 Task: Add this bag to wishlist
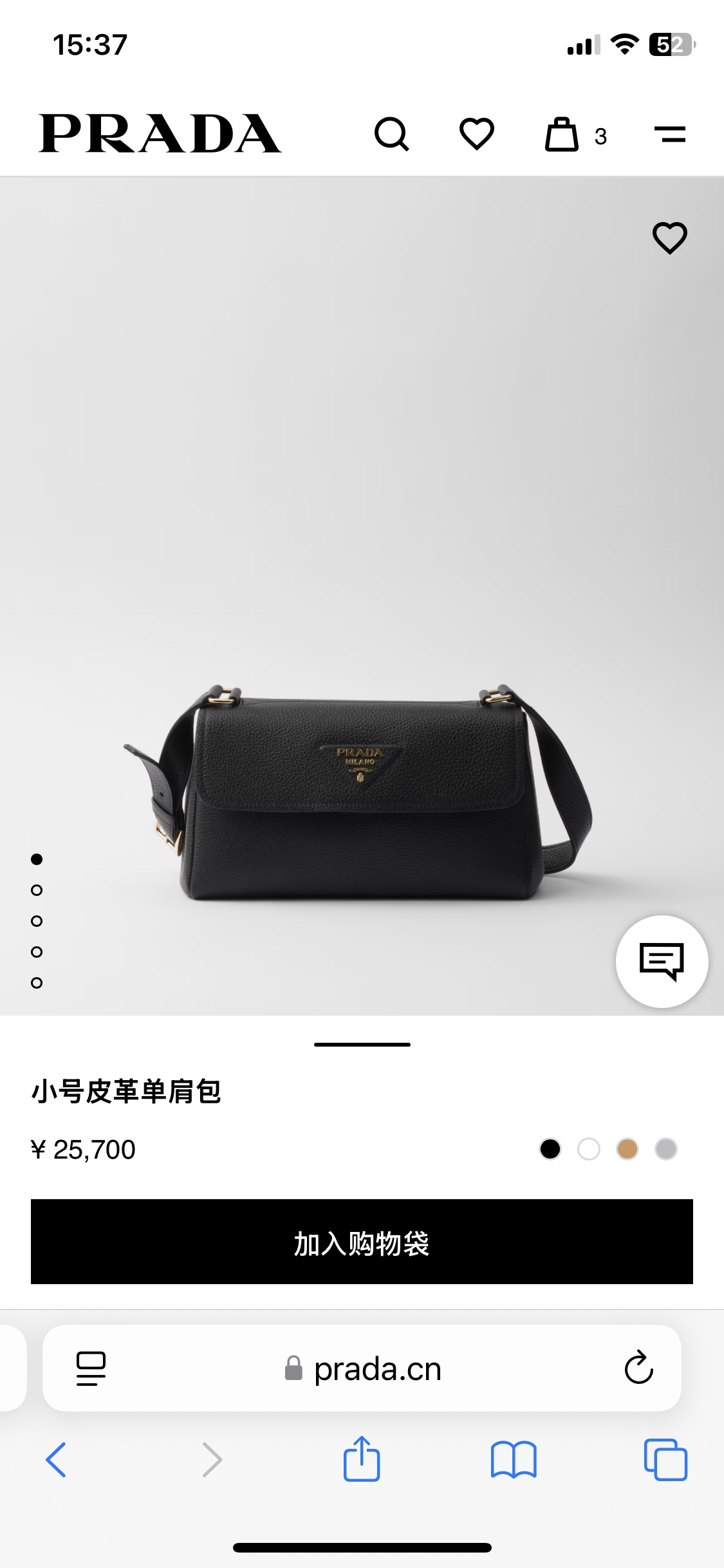669,238
